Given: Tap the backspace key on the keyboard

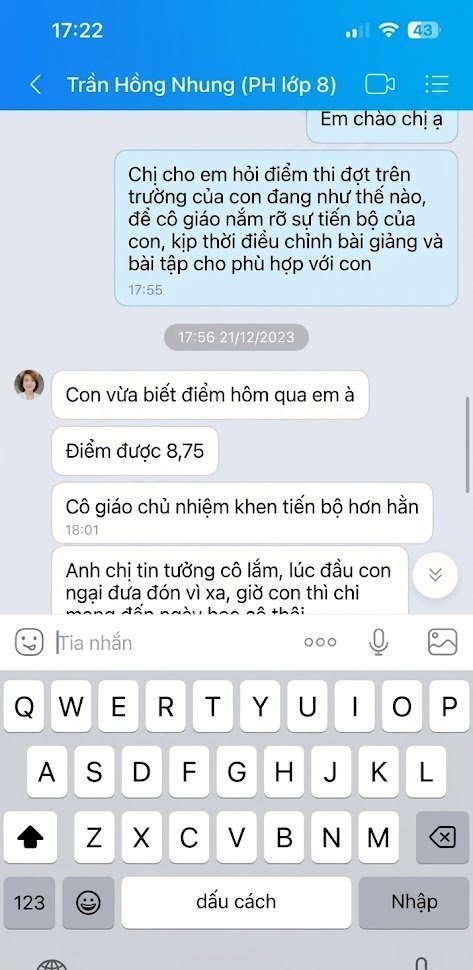Looking at the screenshot, I should tap(442, 838).
